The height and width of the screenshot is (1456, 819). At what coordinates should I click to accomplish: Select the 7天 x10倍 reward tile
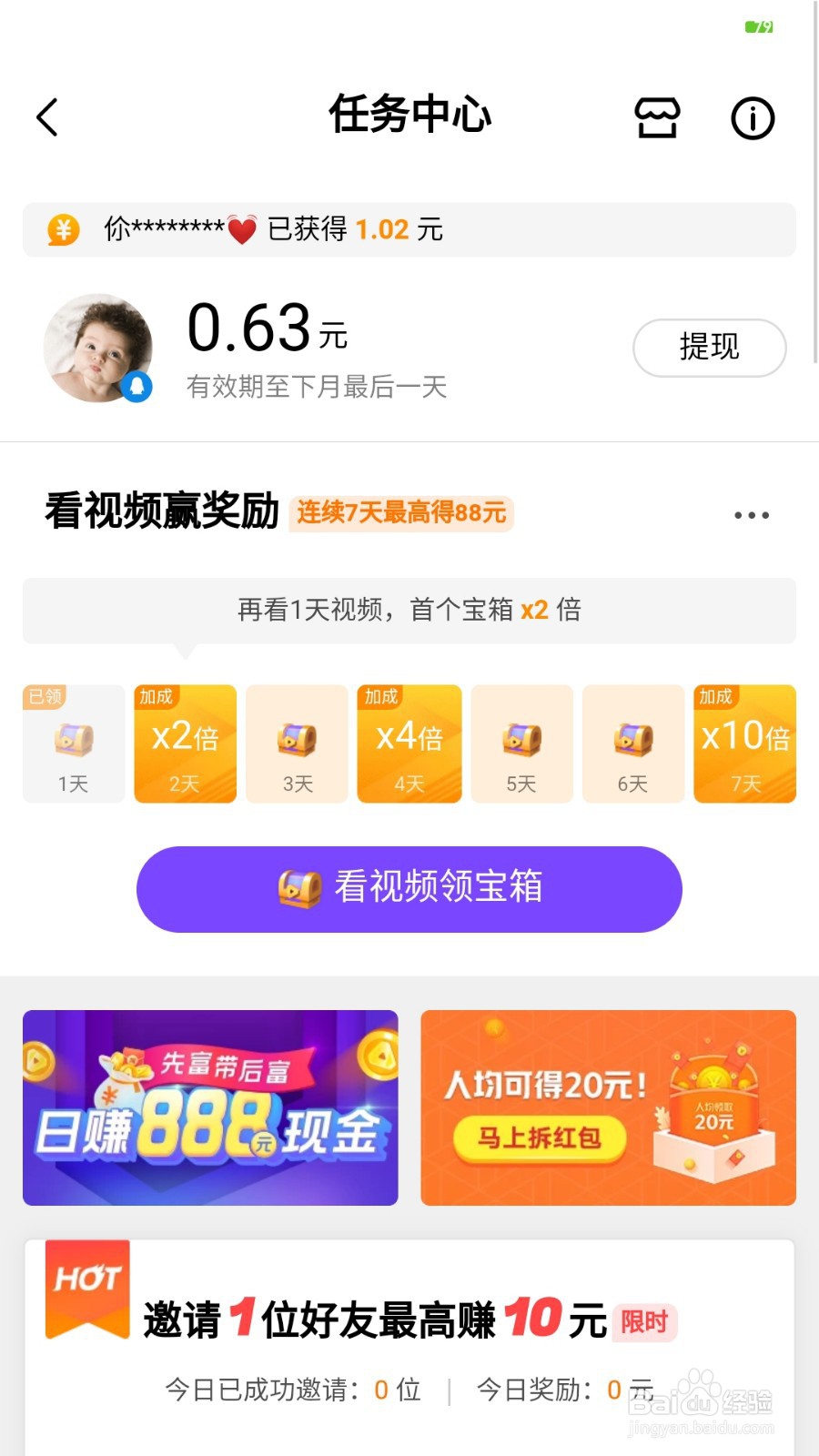point(744,743)
